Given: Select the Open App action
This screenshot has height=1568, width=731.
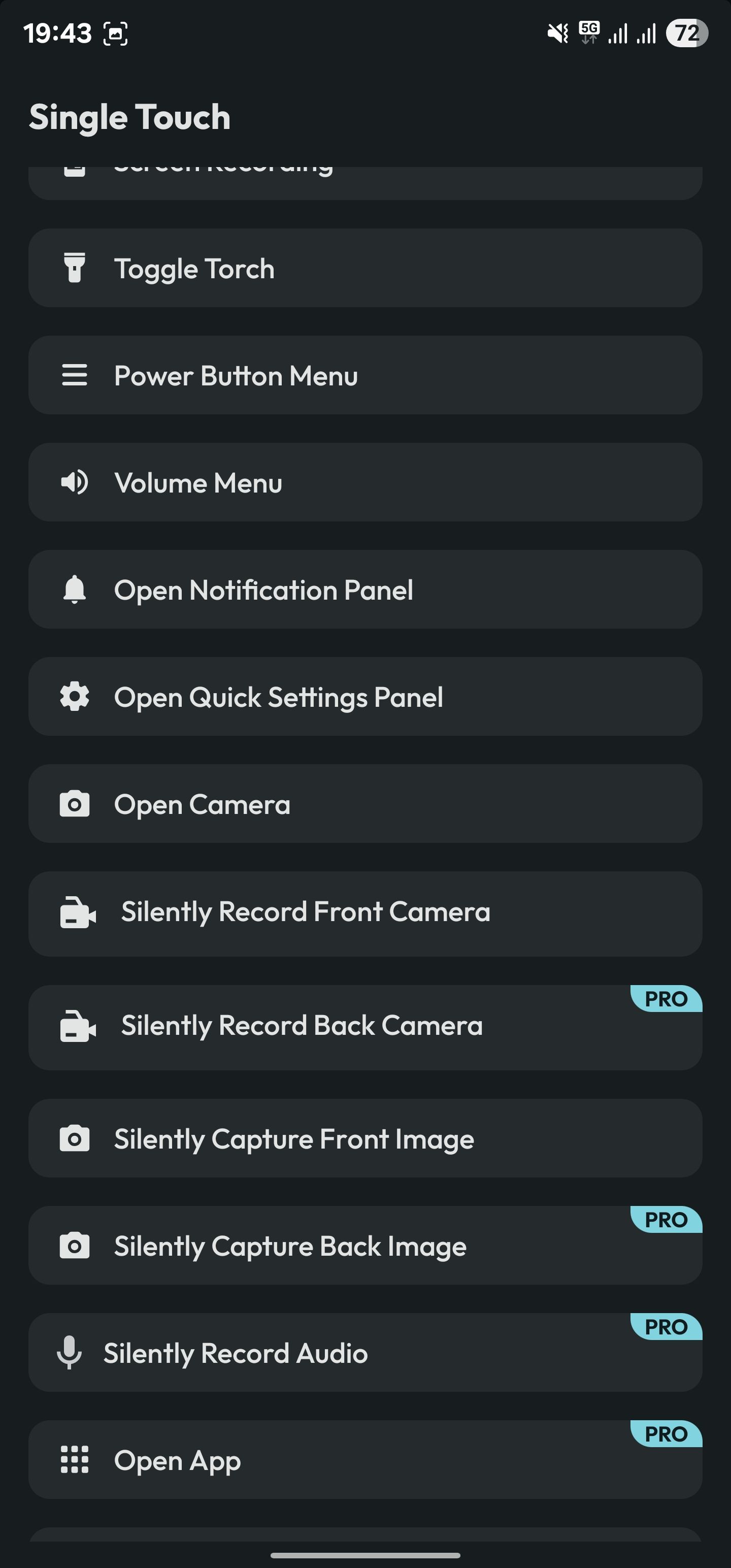Looking at the screenshot, I should (x=365, y=1460).
